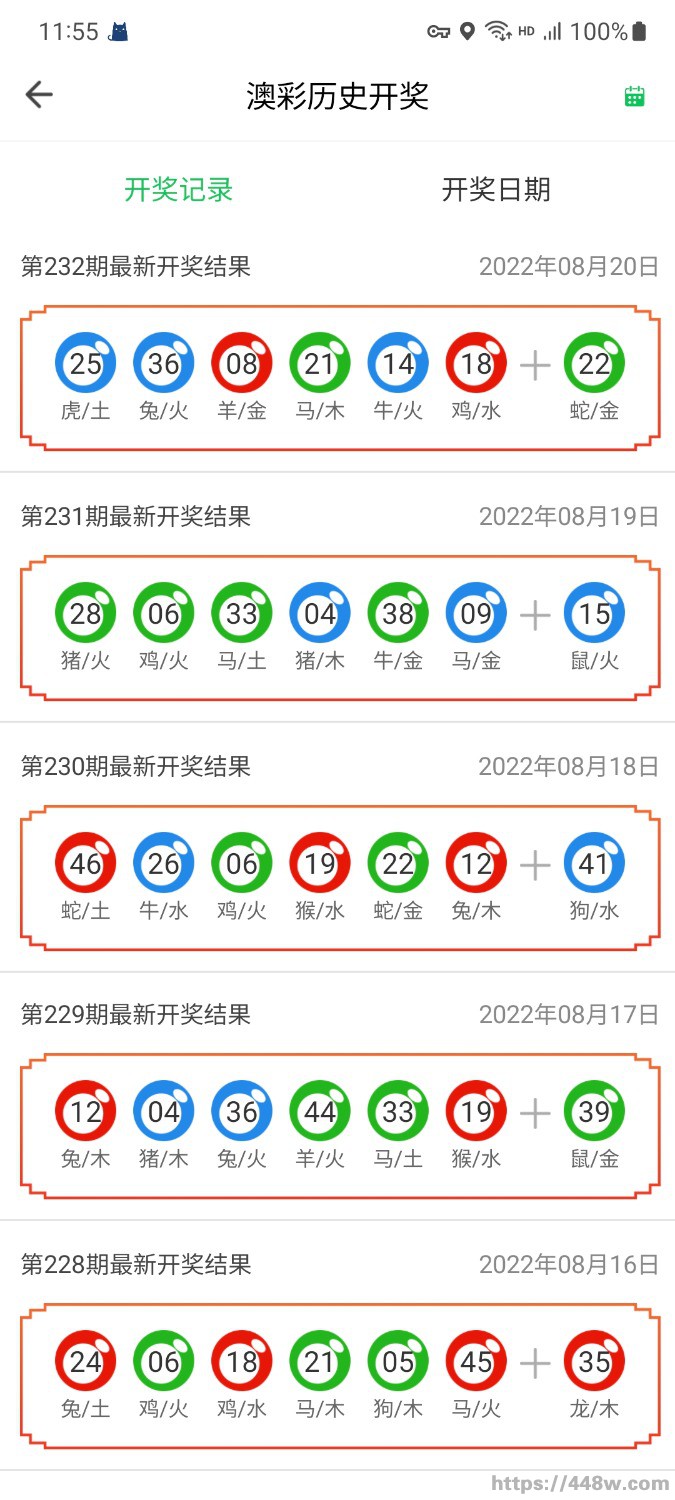Viewport: 675px width, 1500px height.
Task: Select the 开奖记录 tab
Action: pos(178,190)
